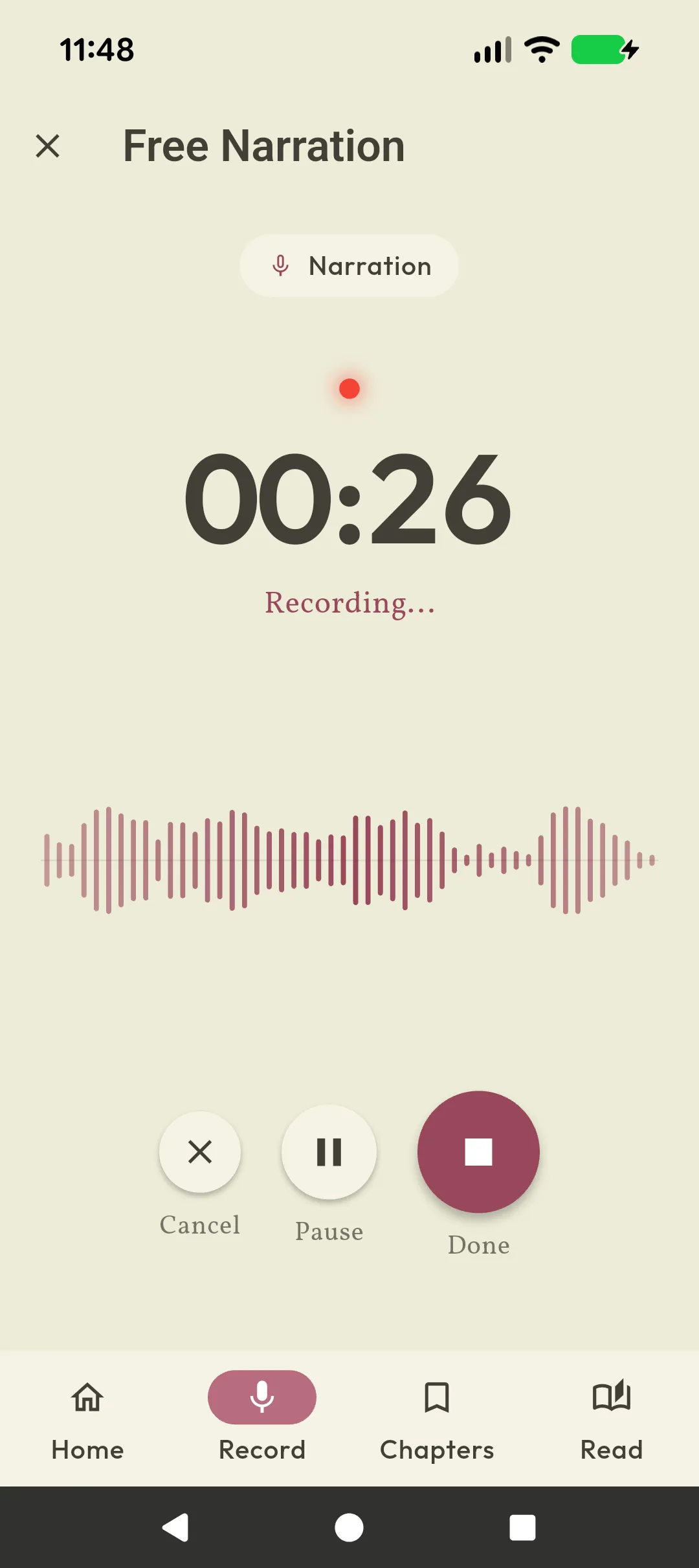
Task: Click the microphone icon inside Narration chip
Action: (x=281, y=265)
